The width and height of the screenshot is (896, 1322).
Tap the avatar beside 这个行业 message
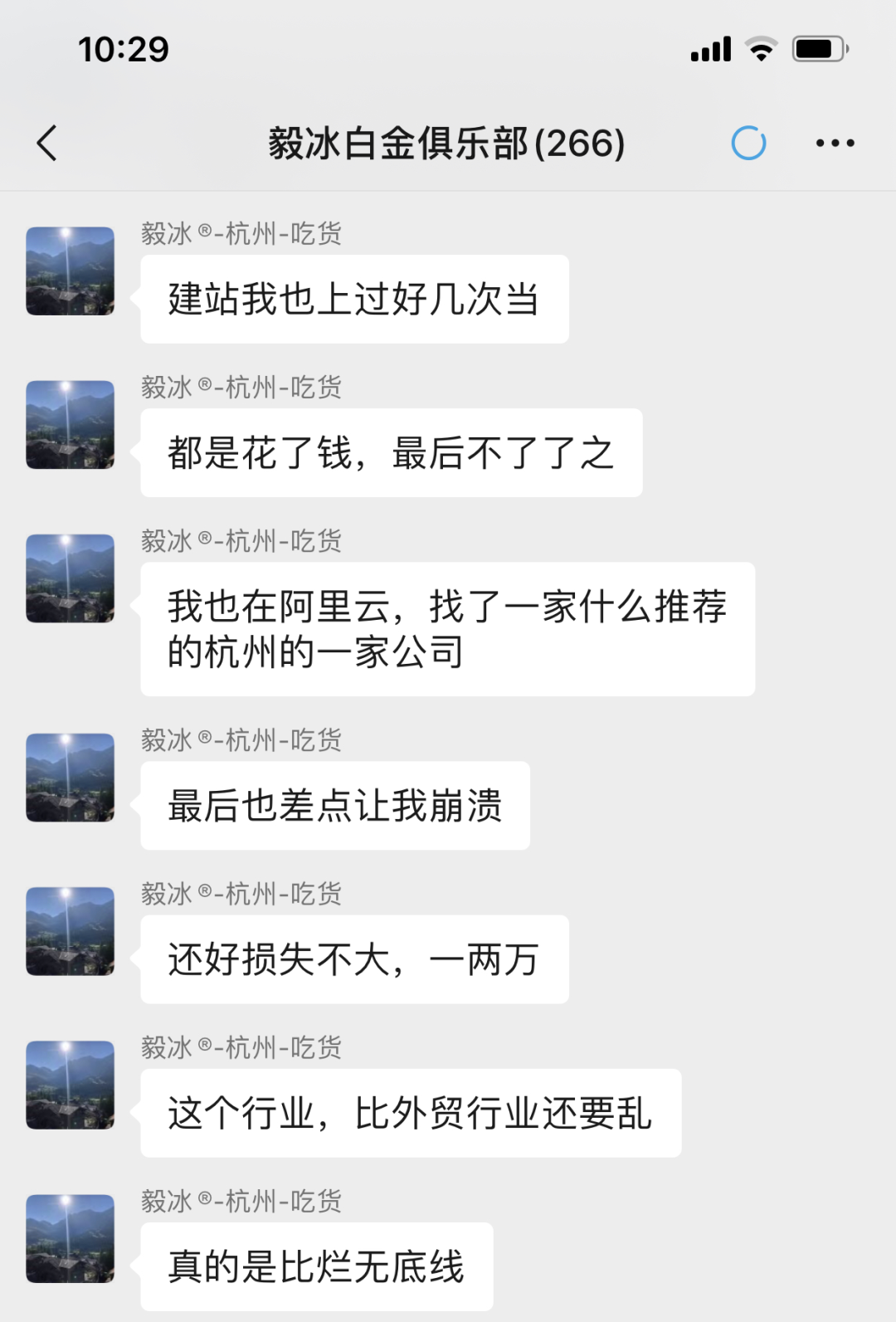[x=70, y=1085]
